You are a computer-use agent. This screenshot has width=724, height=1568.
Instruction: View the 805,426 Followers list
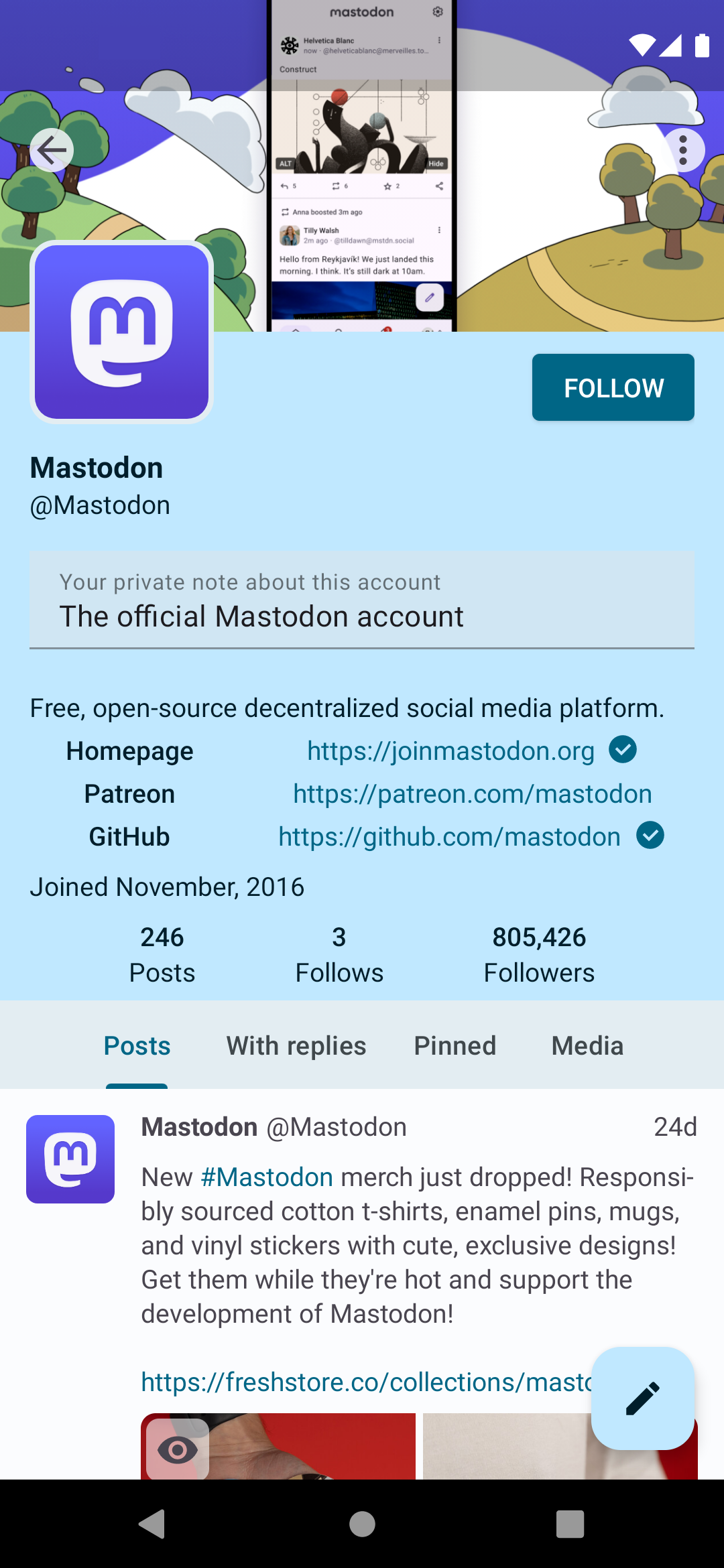pos(539,954)
